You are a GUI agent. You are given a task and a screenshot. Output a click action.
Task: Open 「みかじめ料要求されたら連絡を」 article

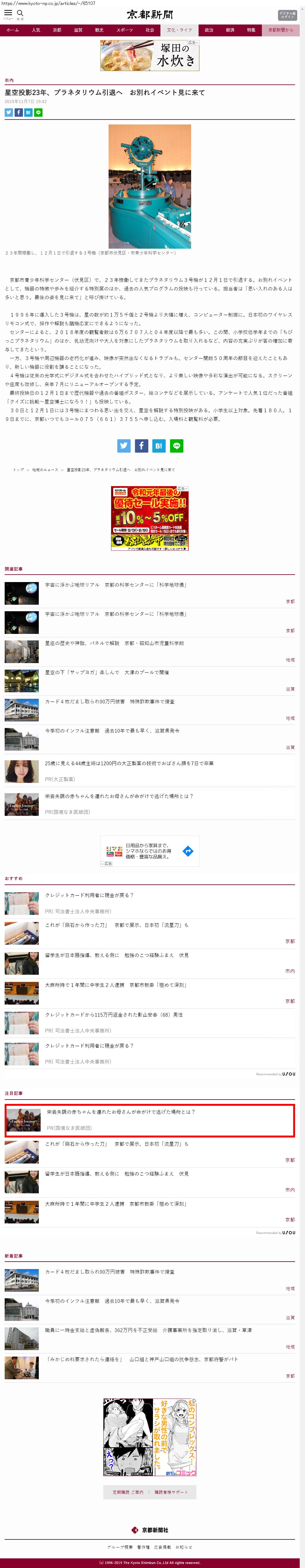(x=142, y=1359)
